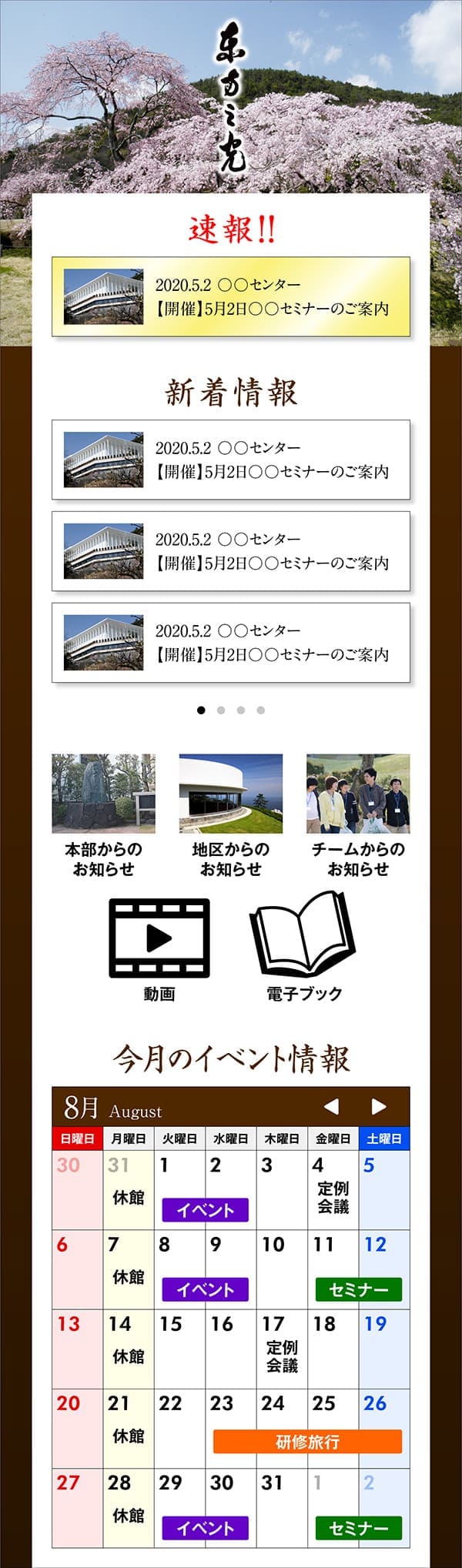
Task: Open the イベント entry on the 29th
Action: (x=205, y=1528)
